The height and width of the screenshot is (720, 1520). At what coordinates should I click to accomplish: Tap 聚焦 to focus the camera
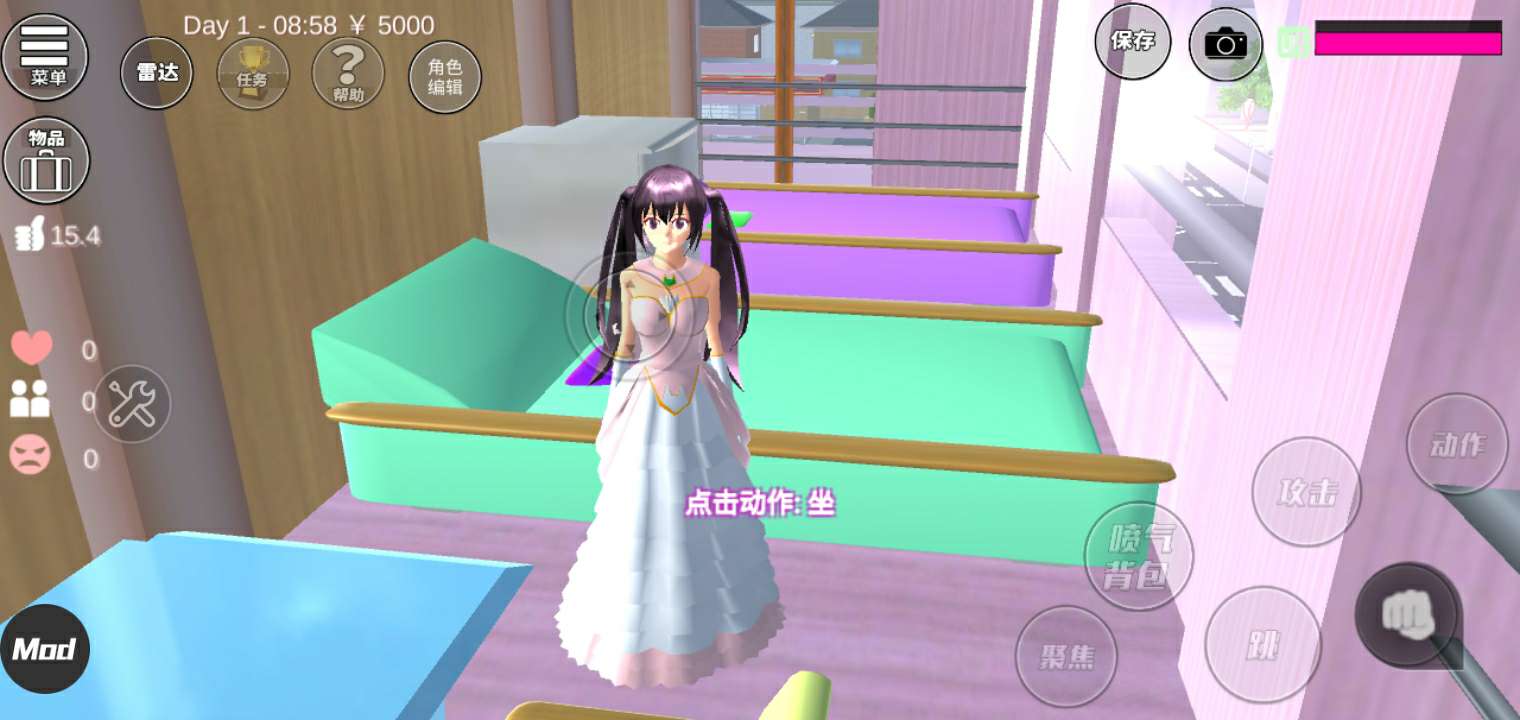tap(1066, 657)
